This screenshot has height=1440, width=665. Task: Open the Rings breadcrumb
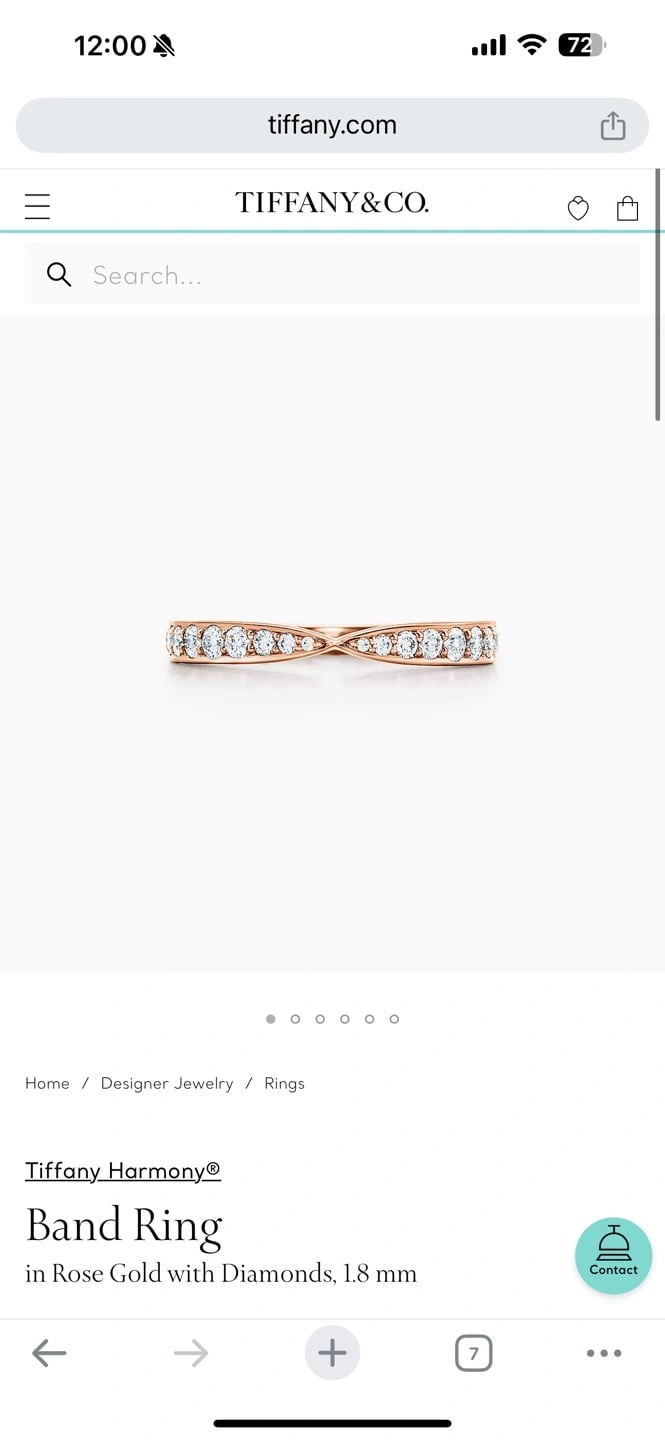pos(284,1083)
